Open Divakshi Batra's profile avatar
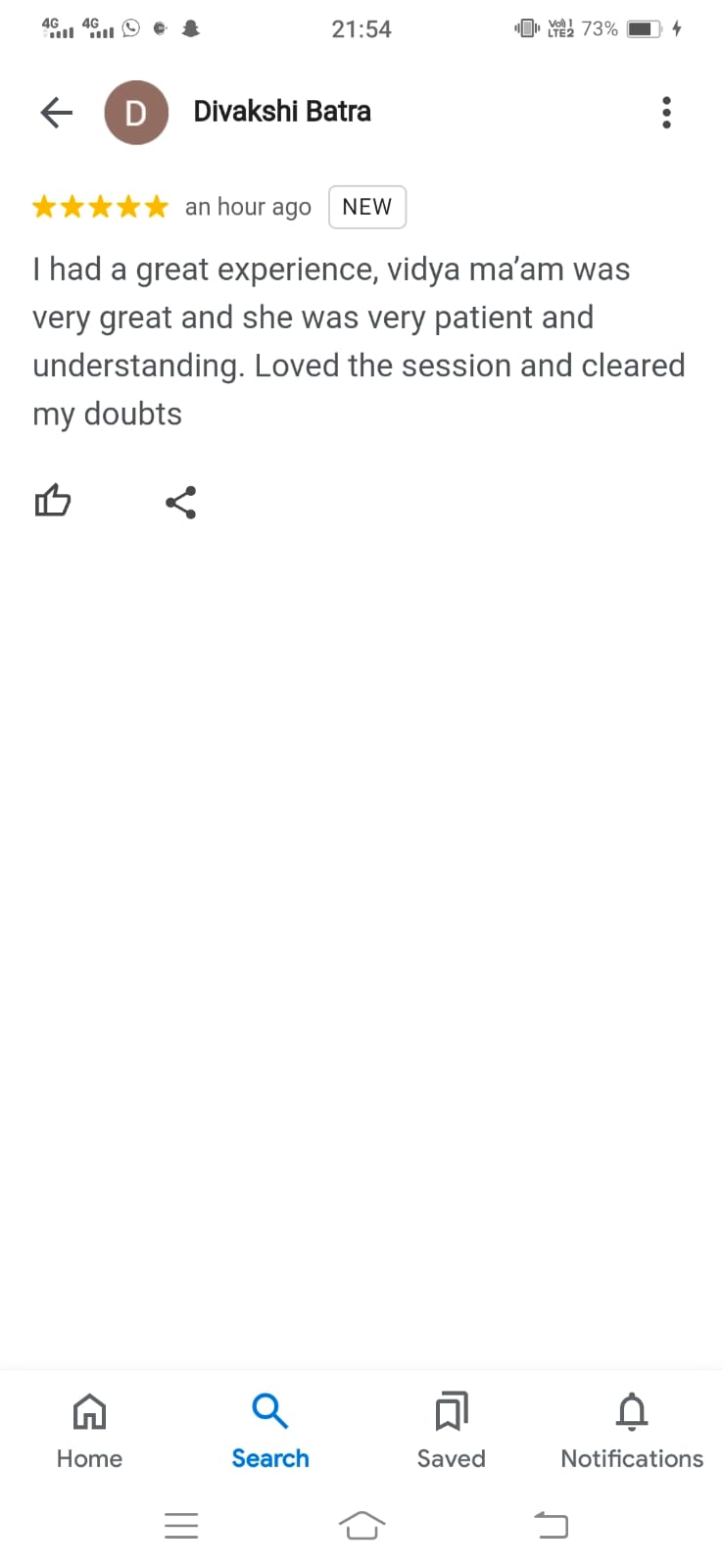The width and height of the screenshot is (723, 1568). click(136, 113)
